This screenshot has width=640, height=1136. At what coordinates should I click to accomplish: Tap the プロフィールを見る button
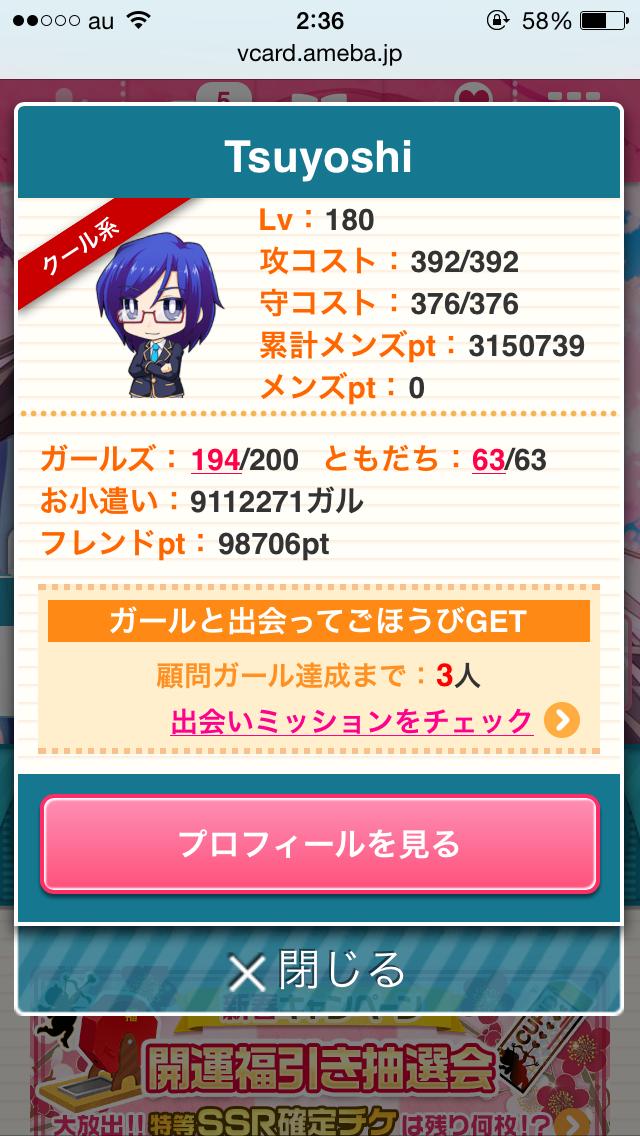tap(319, 845)
